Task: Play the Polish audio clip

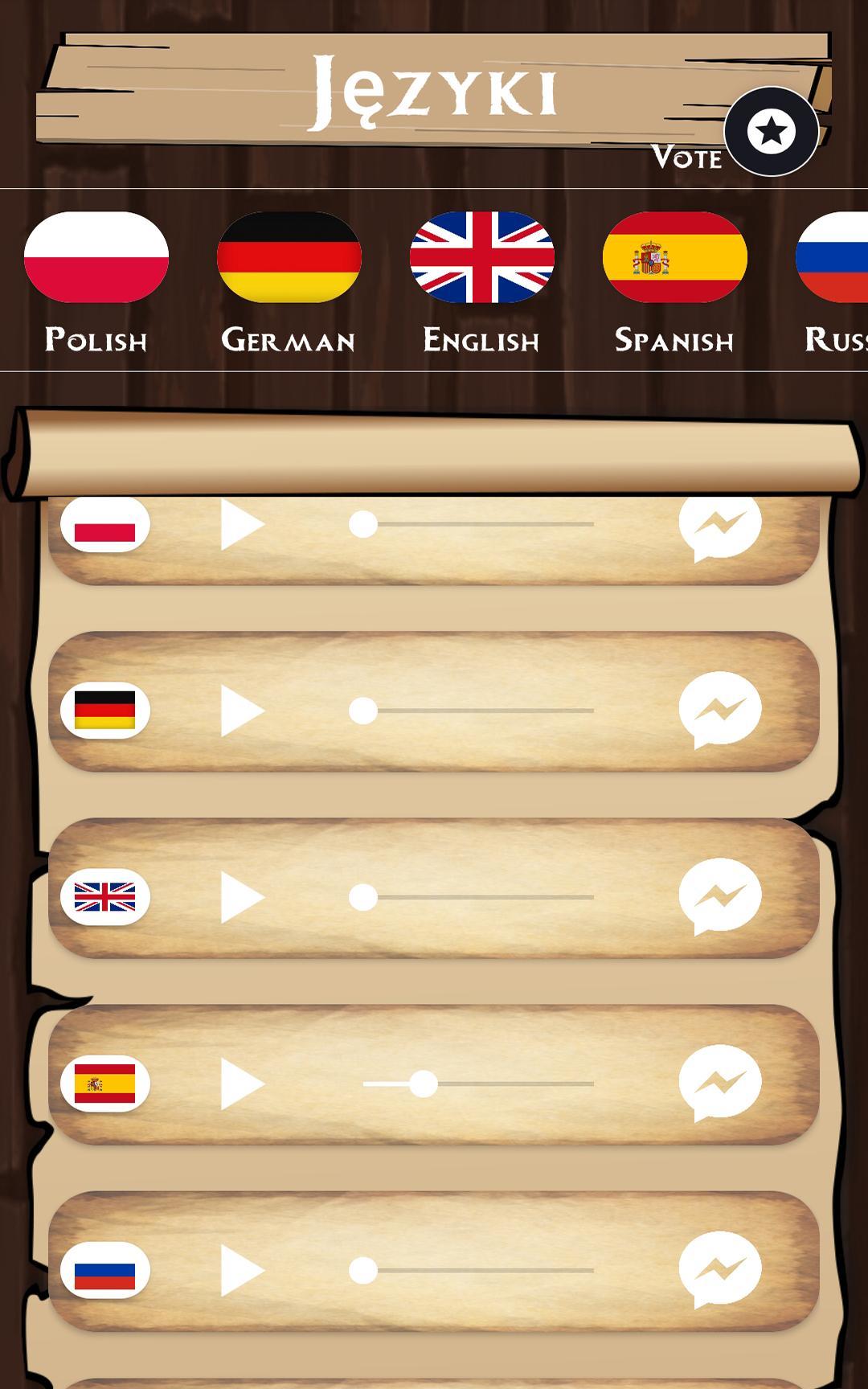Action: point(242,525)
